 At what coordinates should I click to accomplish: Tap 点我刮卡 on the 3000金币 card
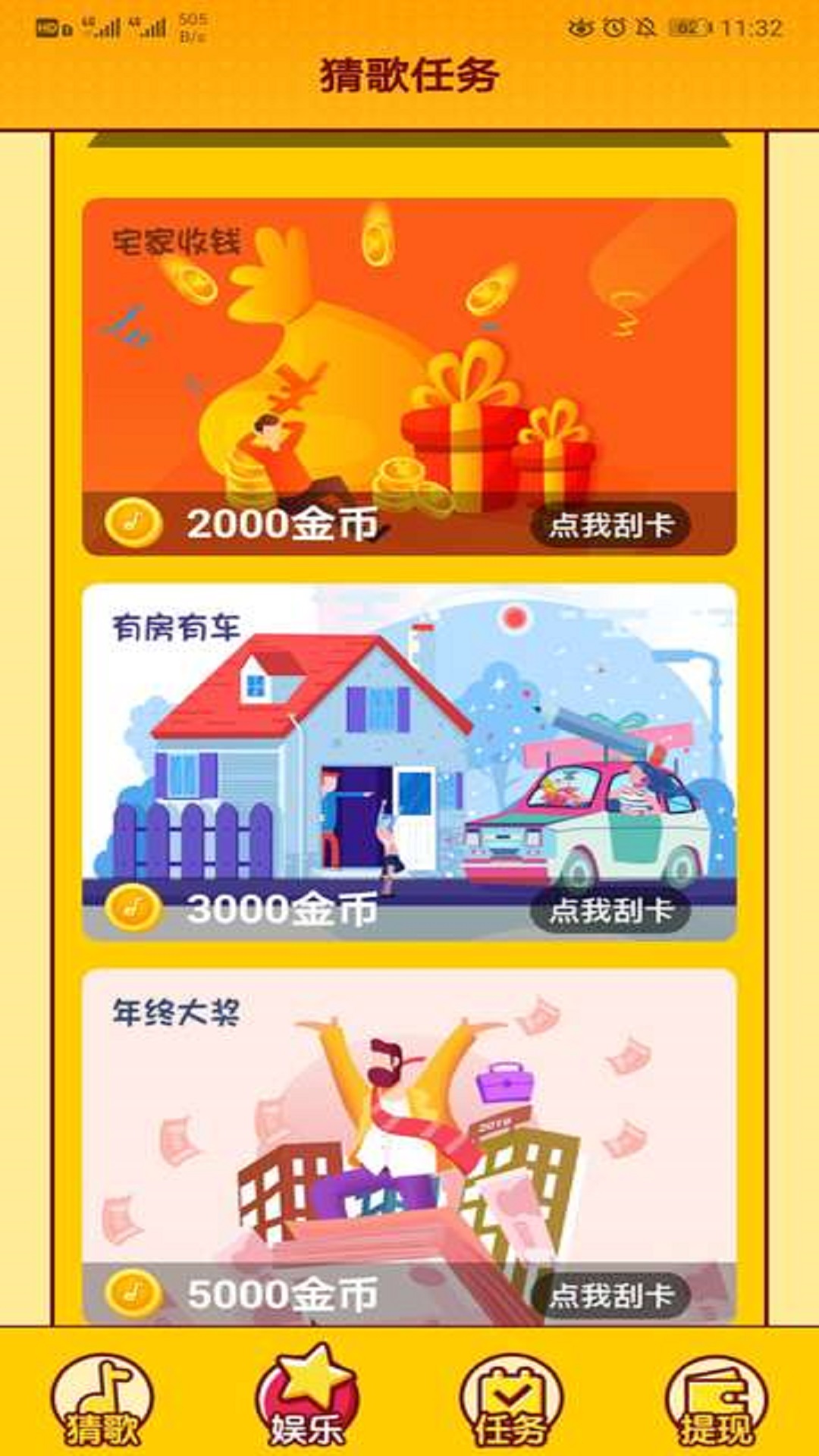tap(610, 910)
